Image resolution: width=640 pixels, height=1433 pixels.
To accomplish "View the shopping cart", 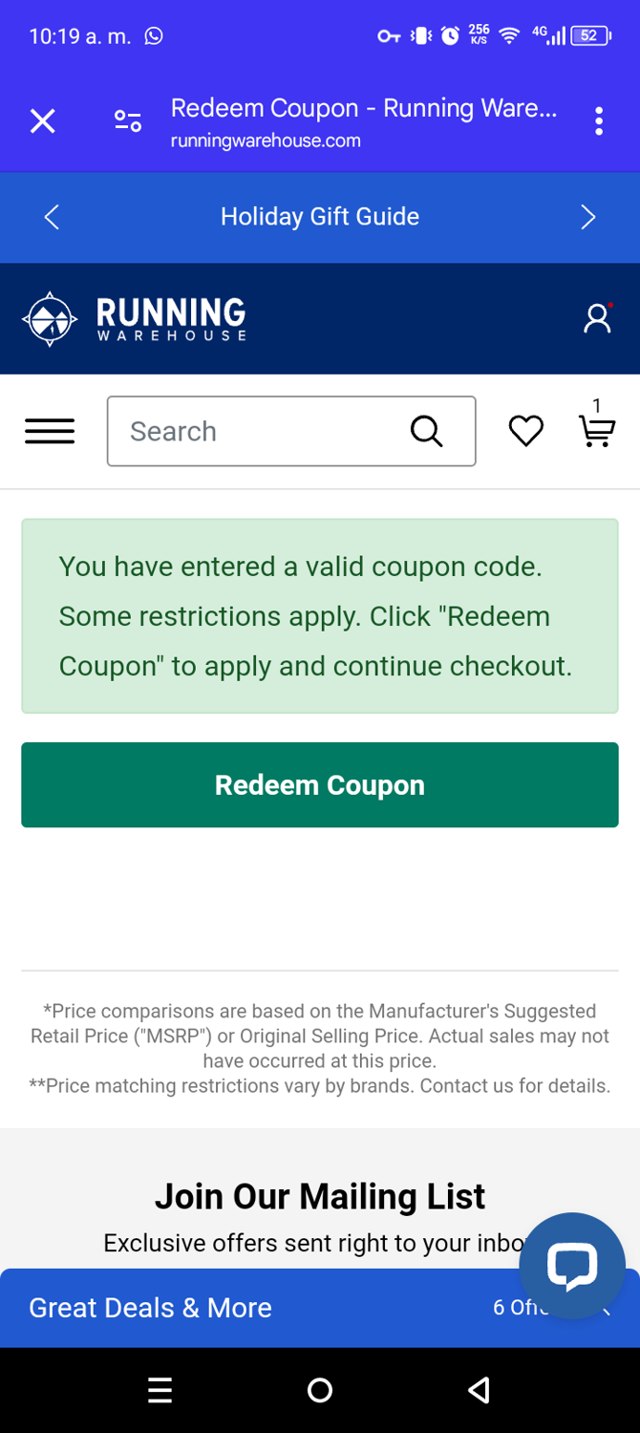I will 596,430.
